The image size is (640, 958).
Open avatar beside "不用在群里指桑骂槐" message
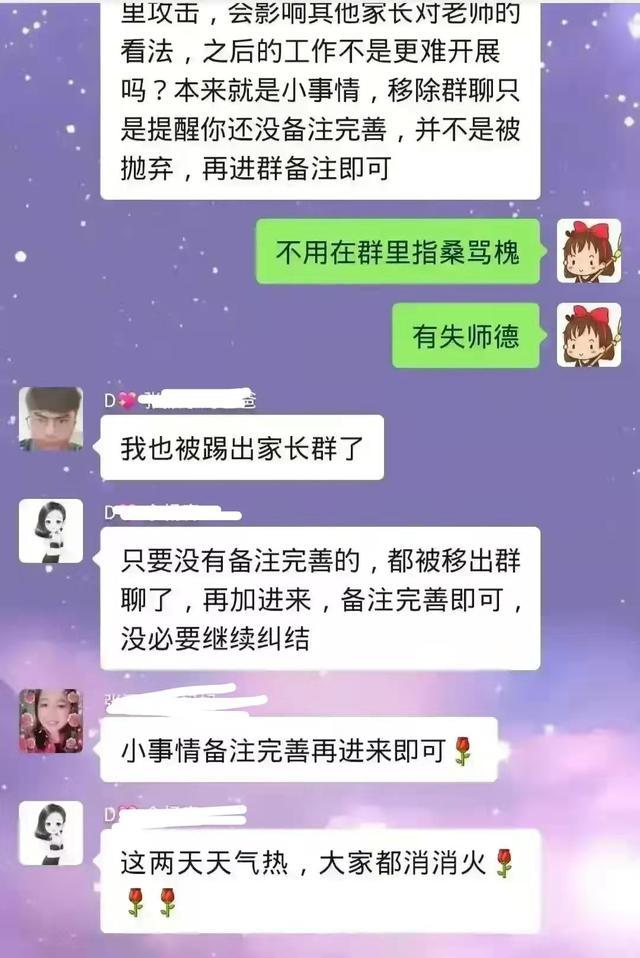pyautogui.click(x=588, y=251)
